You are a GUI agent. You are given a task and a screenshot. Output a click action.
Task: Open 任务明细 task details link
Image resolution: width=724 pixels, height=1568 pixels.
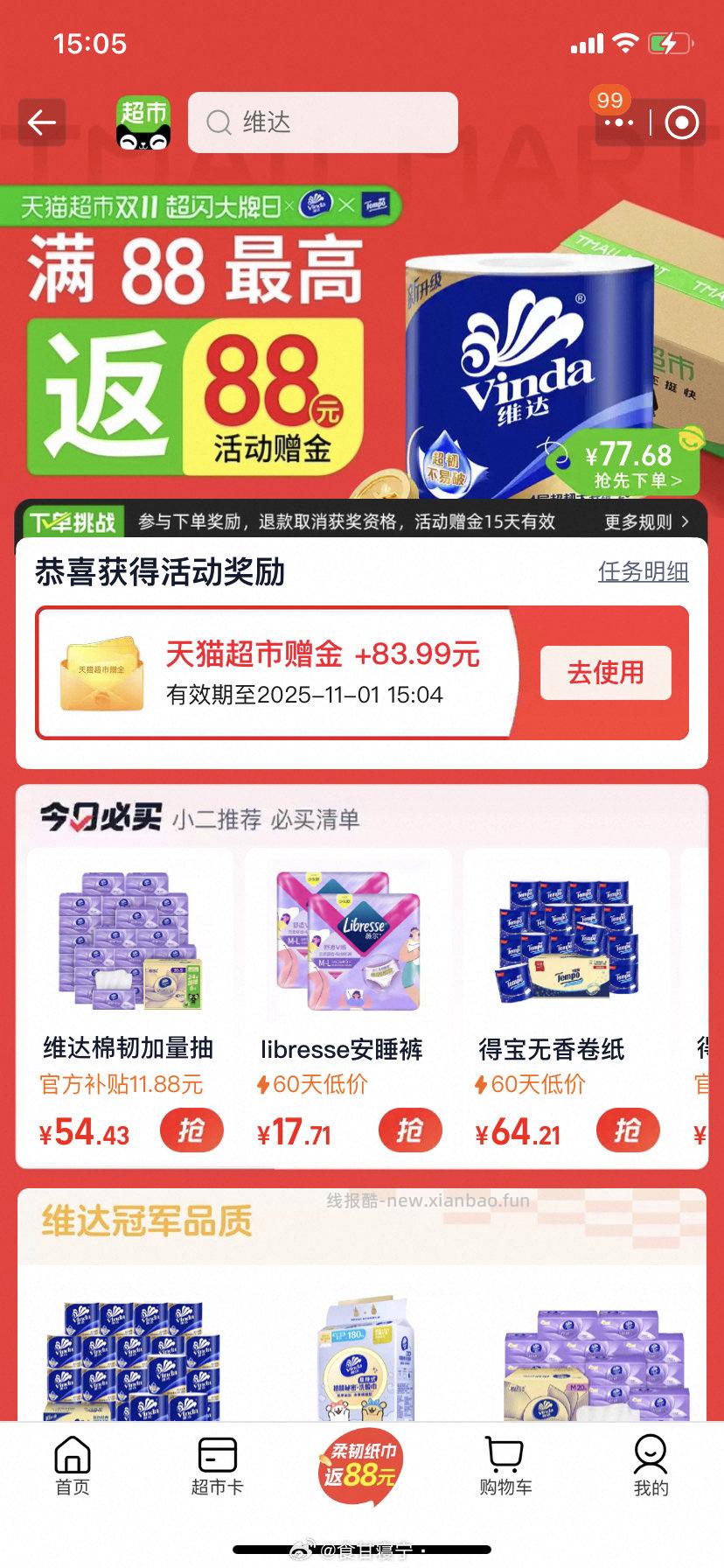point(644,572)
